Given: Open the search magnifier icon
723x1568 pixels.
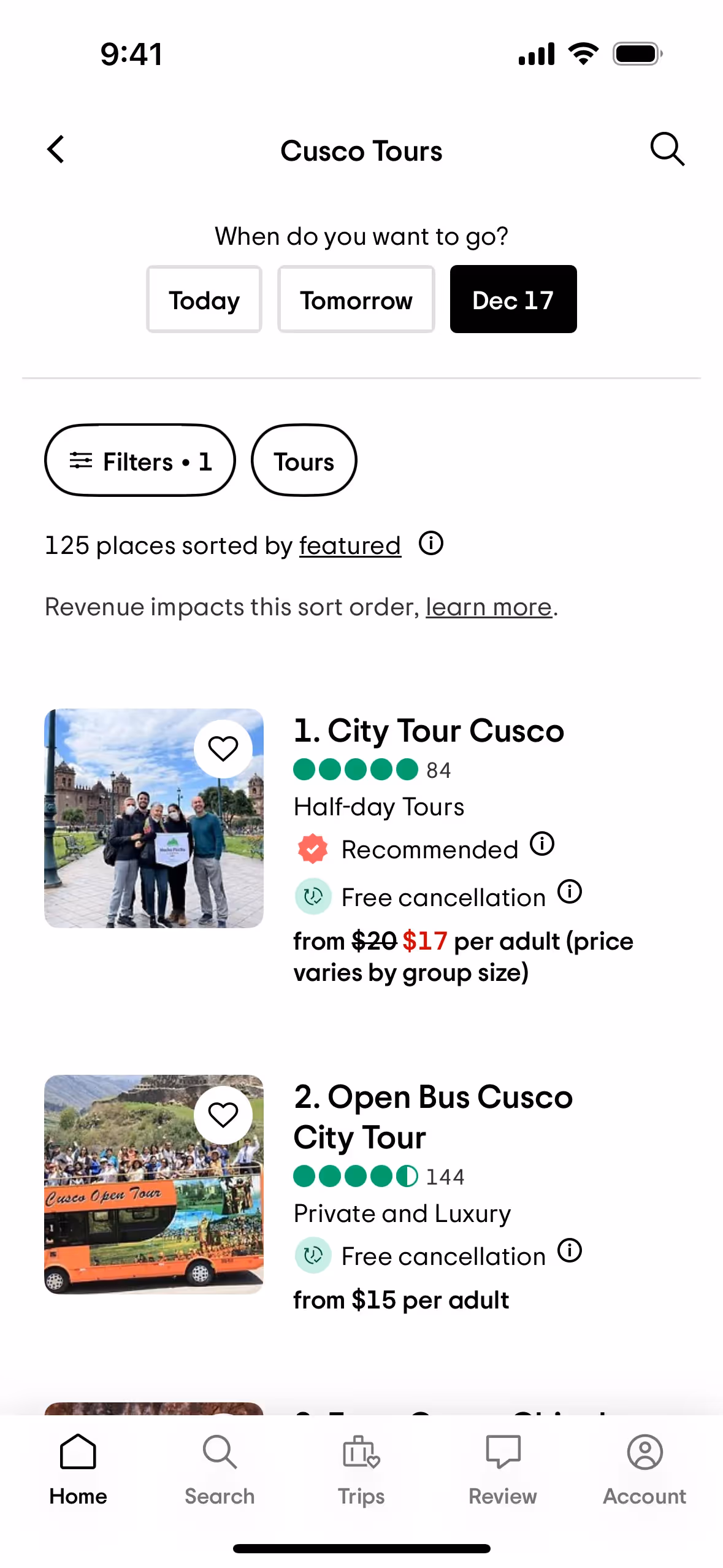Looking at the screenshot, I should click(667, 150).
